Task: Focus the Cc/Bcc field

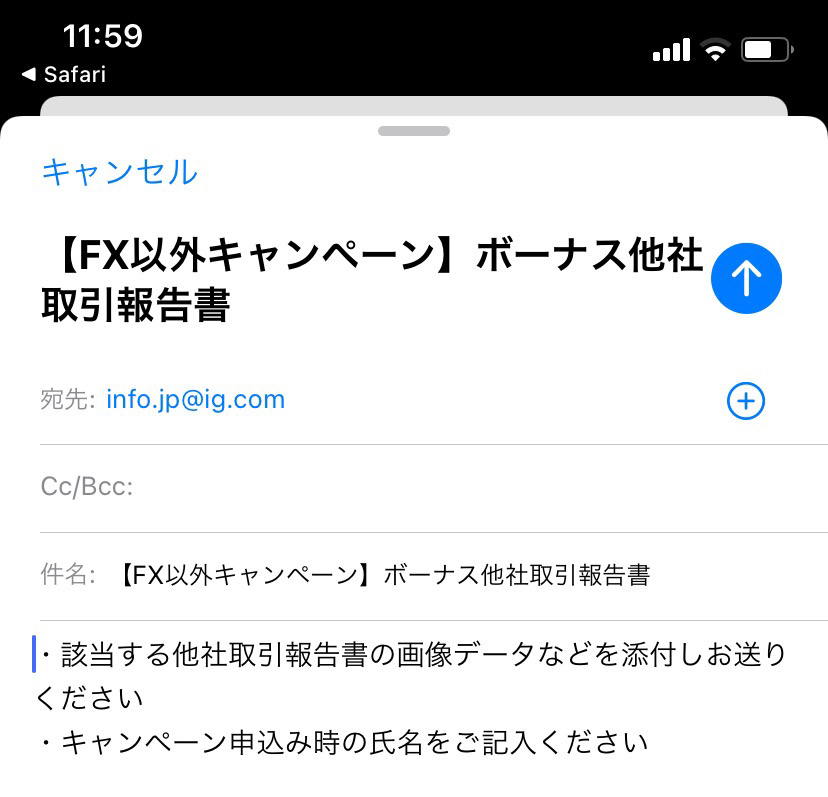Action: (400, 487)
